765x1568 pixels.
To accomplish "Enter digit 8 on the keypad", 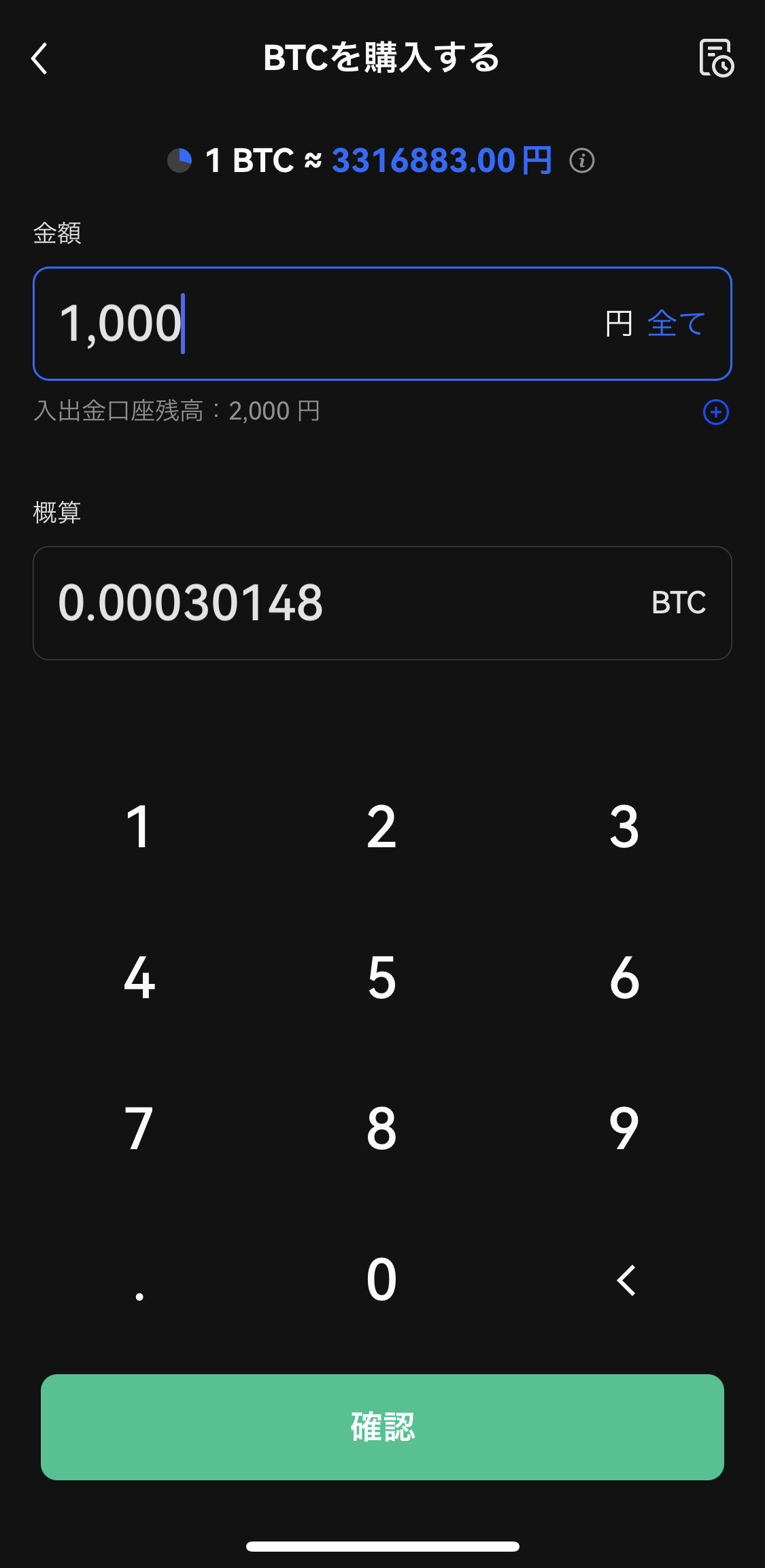I will 381,1129.
